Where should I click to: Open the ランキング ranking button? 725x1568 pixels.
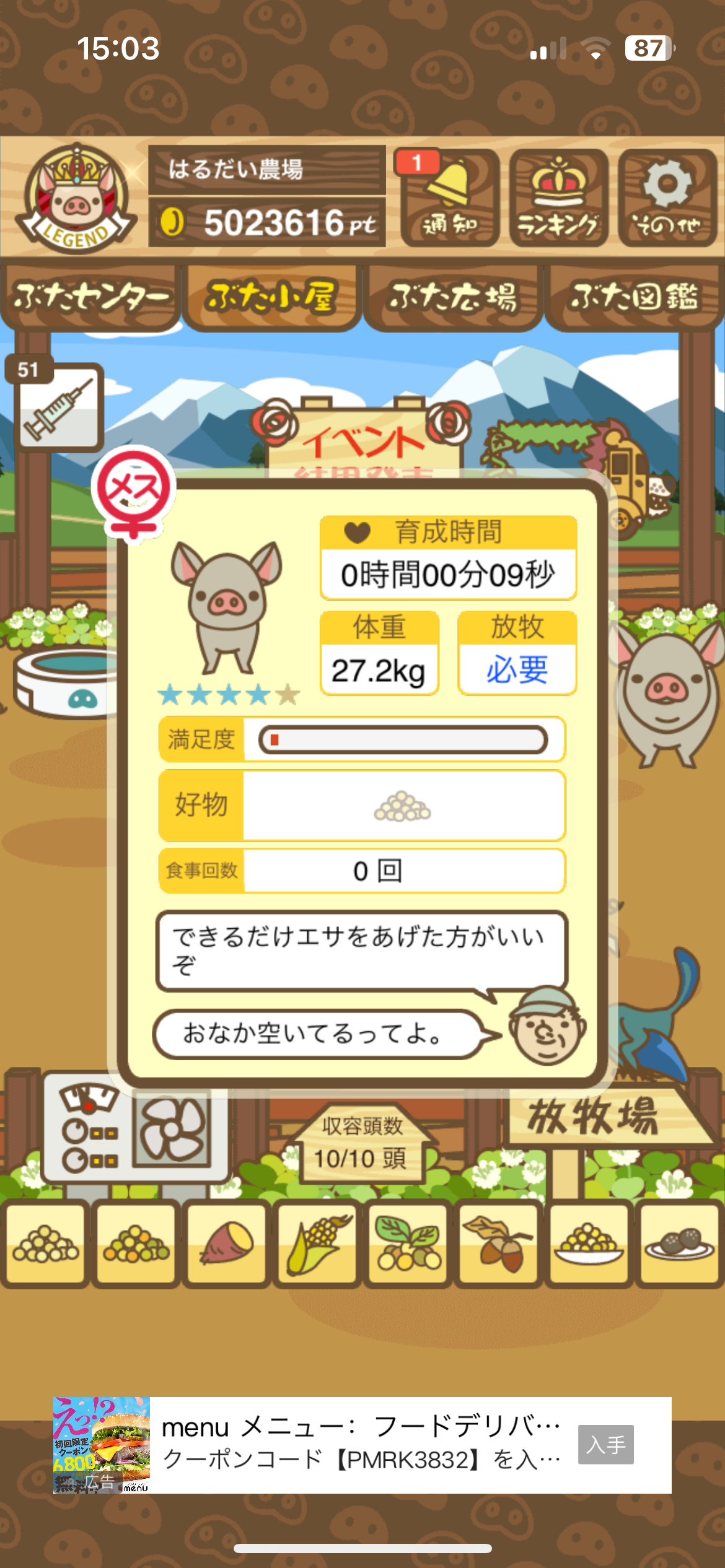[x=558, y=198]
